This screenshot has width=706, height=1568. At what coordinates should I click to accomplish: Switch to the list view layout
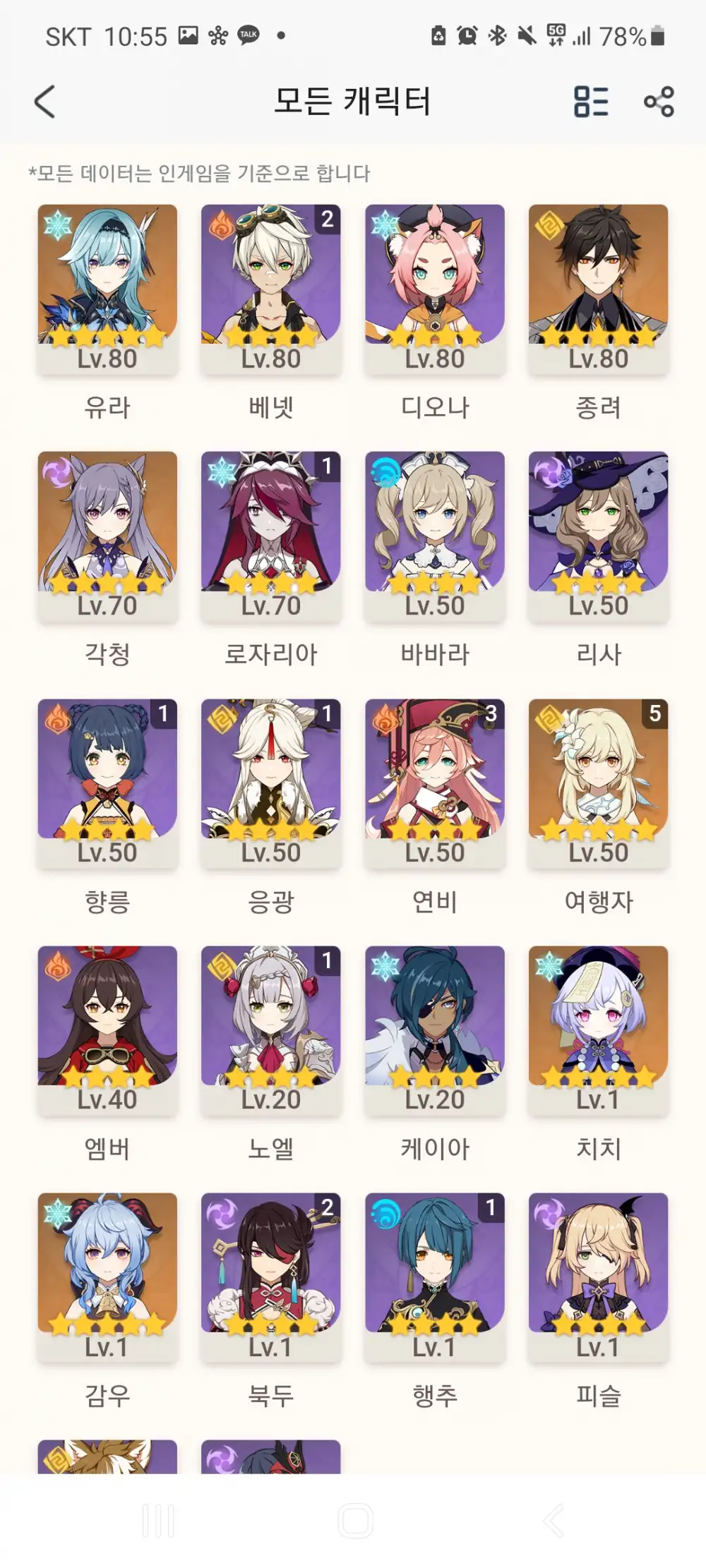tap(591, 102)
